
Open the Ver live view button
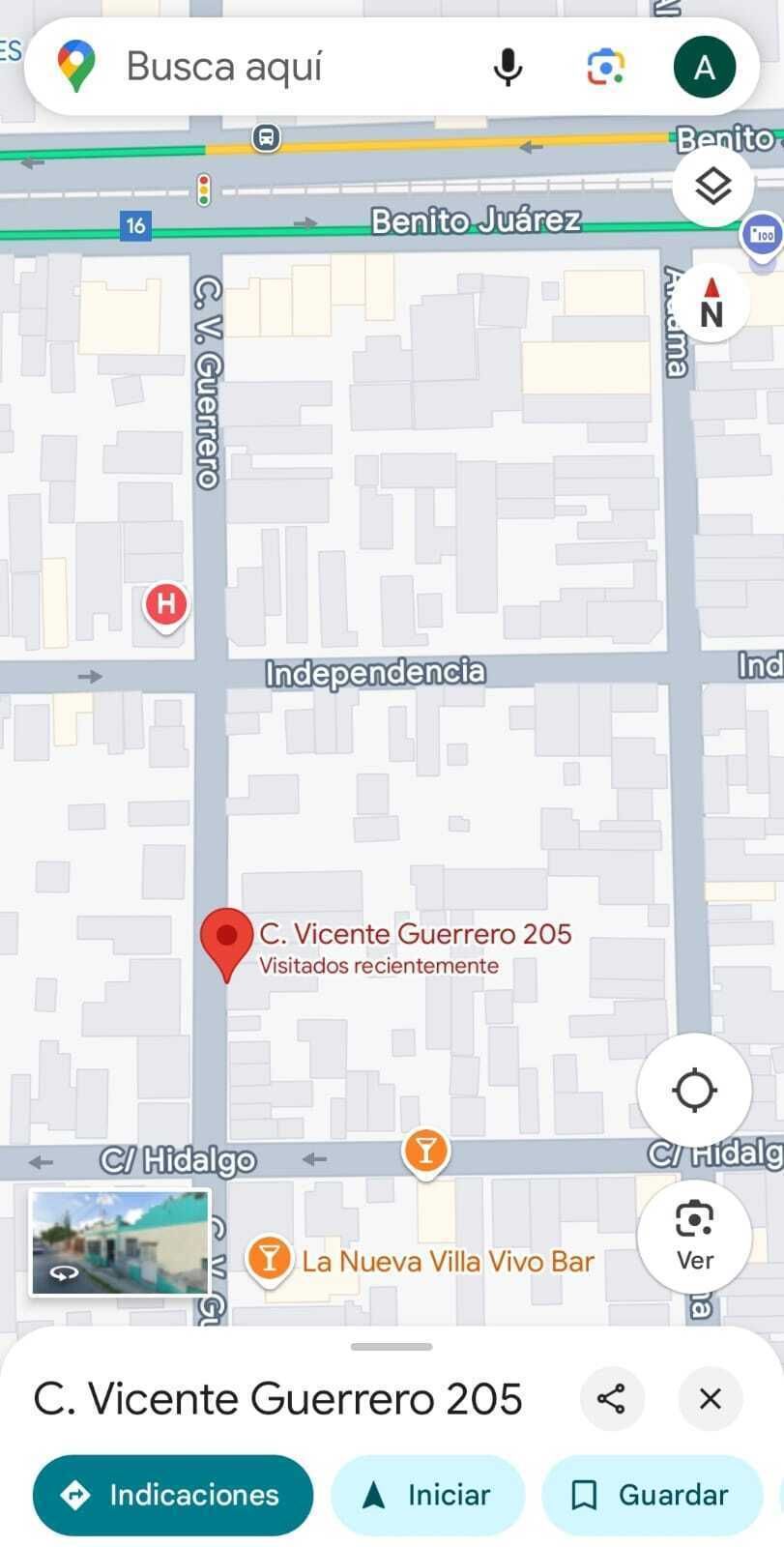694,1236
